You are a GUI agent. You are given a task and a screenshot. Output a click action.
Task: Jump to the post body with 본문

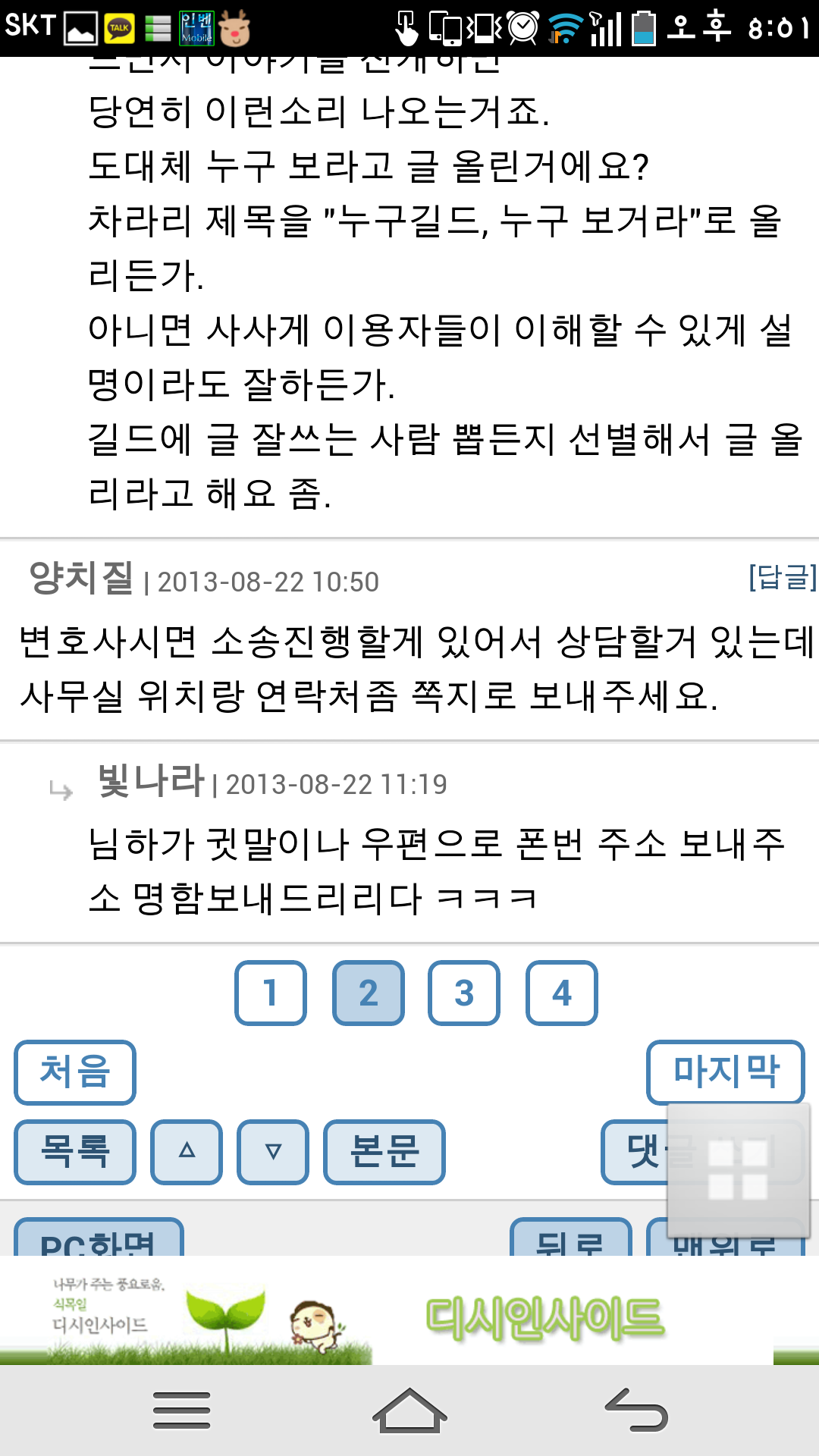click(x=384, y=1152)
